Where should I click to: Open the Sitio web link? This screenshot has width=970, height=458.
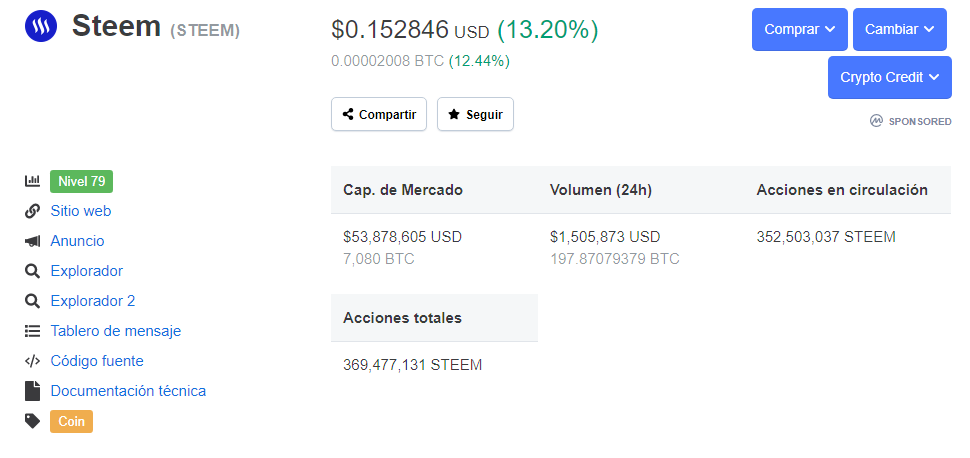click(x=81, y=211)
